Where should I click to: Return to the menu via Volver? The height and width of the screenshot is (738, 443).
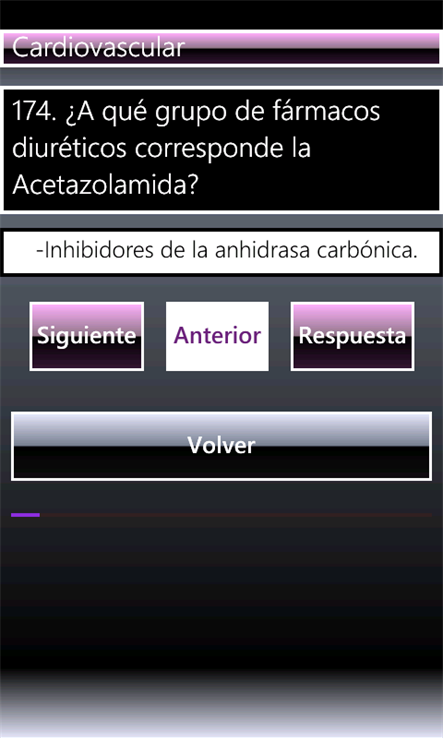tap(221, 446)
